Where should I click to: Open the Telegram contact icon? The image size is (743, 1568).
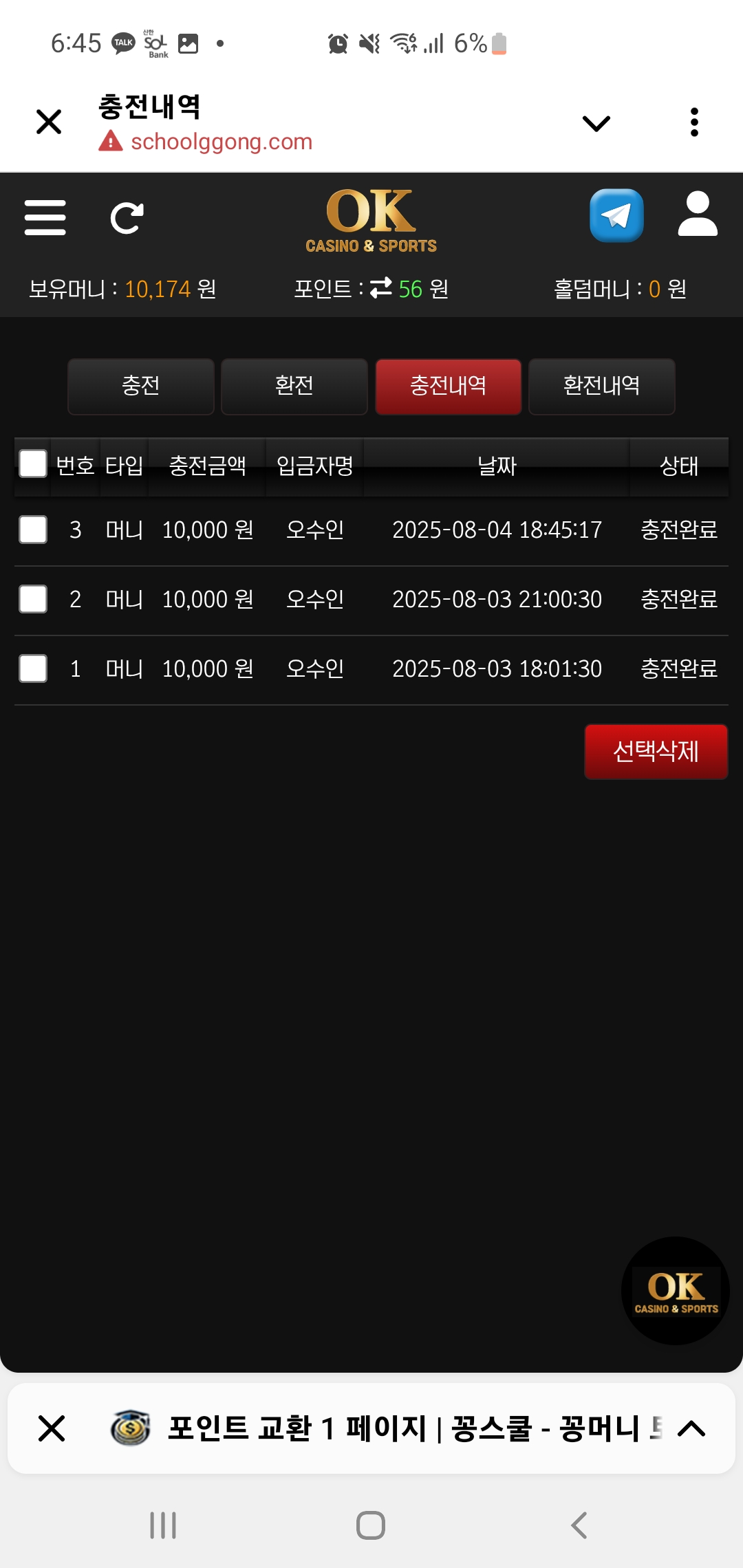pyautogui.click(x=616, y=215)
